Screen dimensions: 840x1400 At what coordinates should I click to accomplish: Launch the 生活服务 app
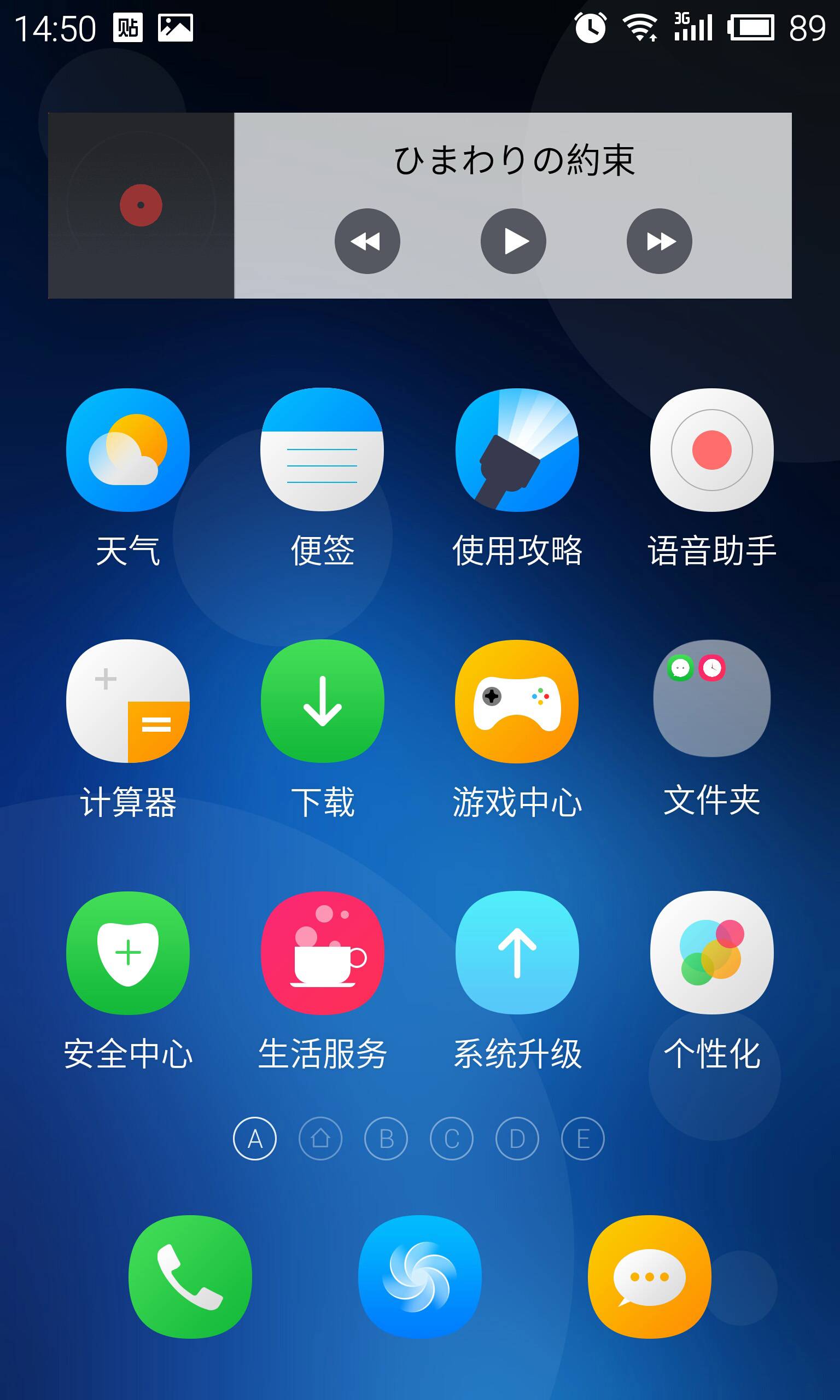[322, 953]
